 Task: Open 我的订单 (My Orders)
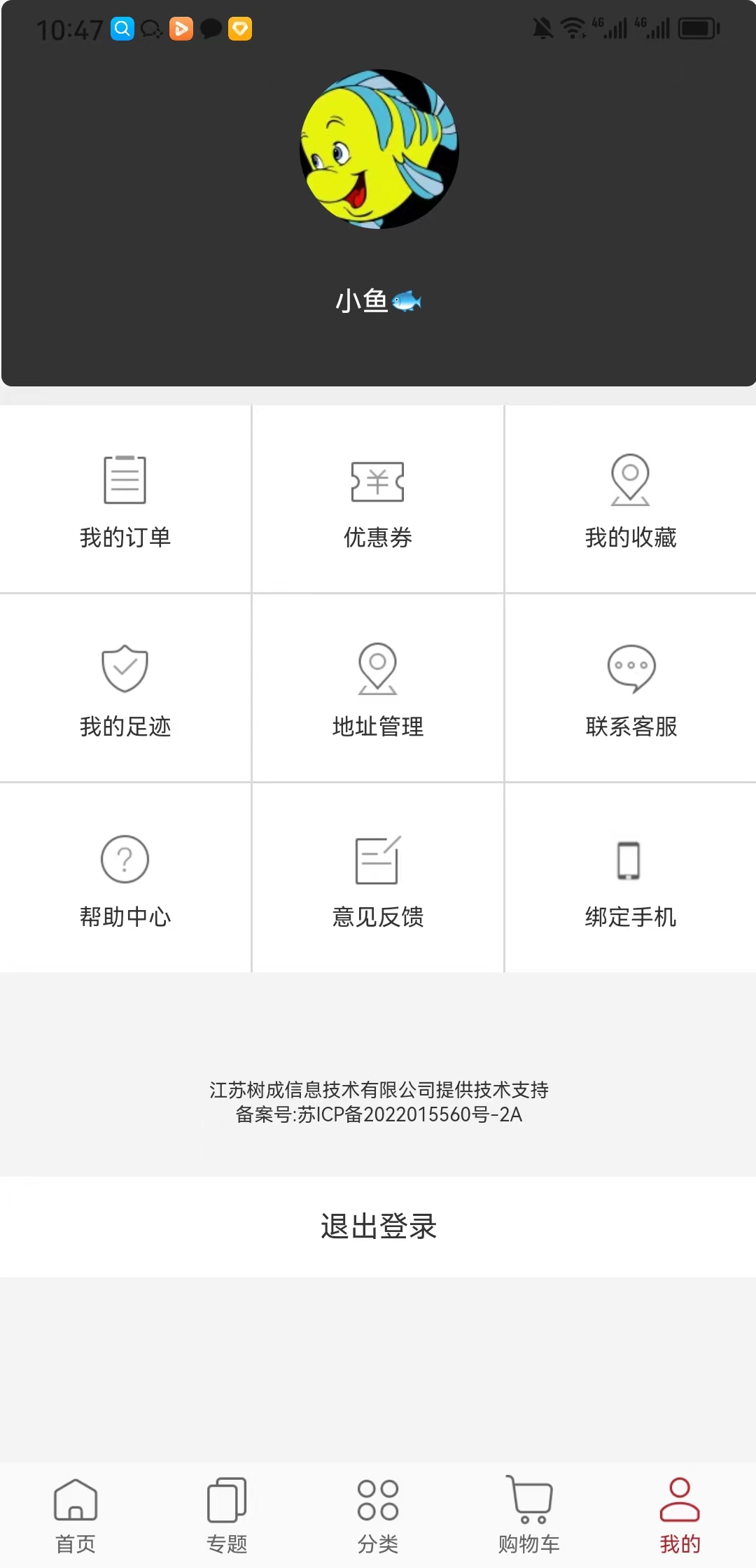tap(125, 500)
